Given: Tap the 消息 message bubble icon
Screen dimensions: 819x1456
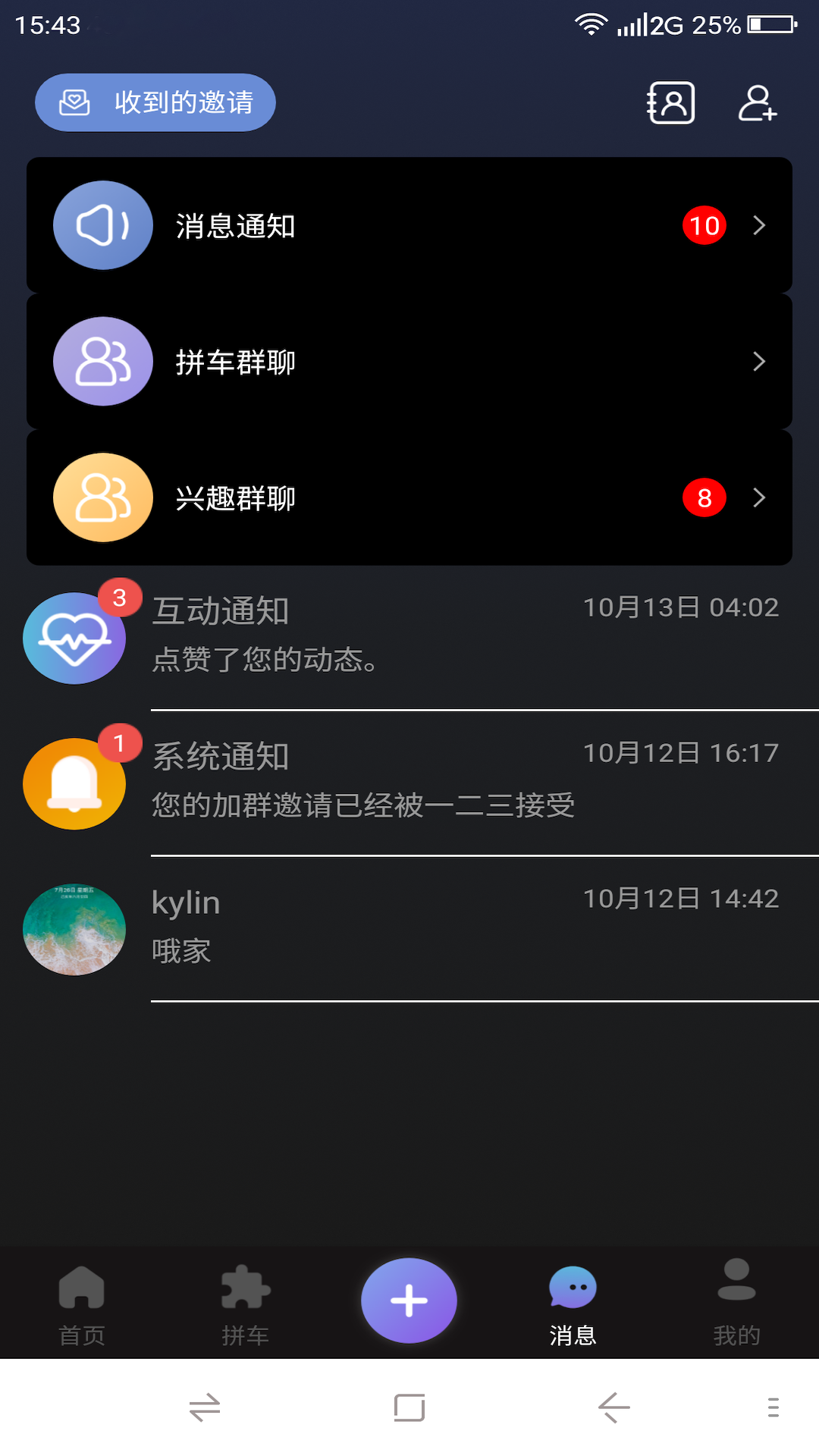Looking at the screenshot, I should pyautogui.click(x=573, y=1287).
